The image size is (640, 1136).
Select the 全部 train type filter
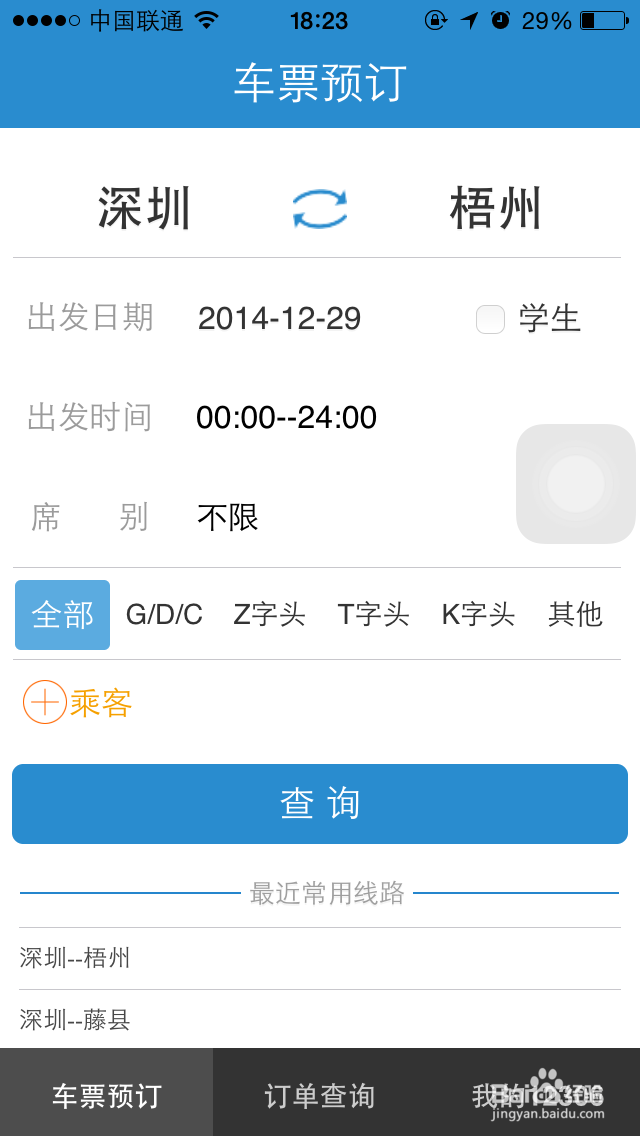tap(62, 614)
